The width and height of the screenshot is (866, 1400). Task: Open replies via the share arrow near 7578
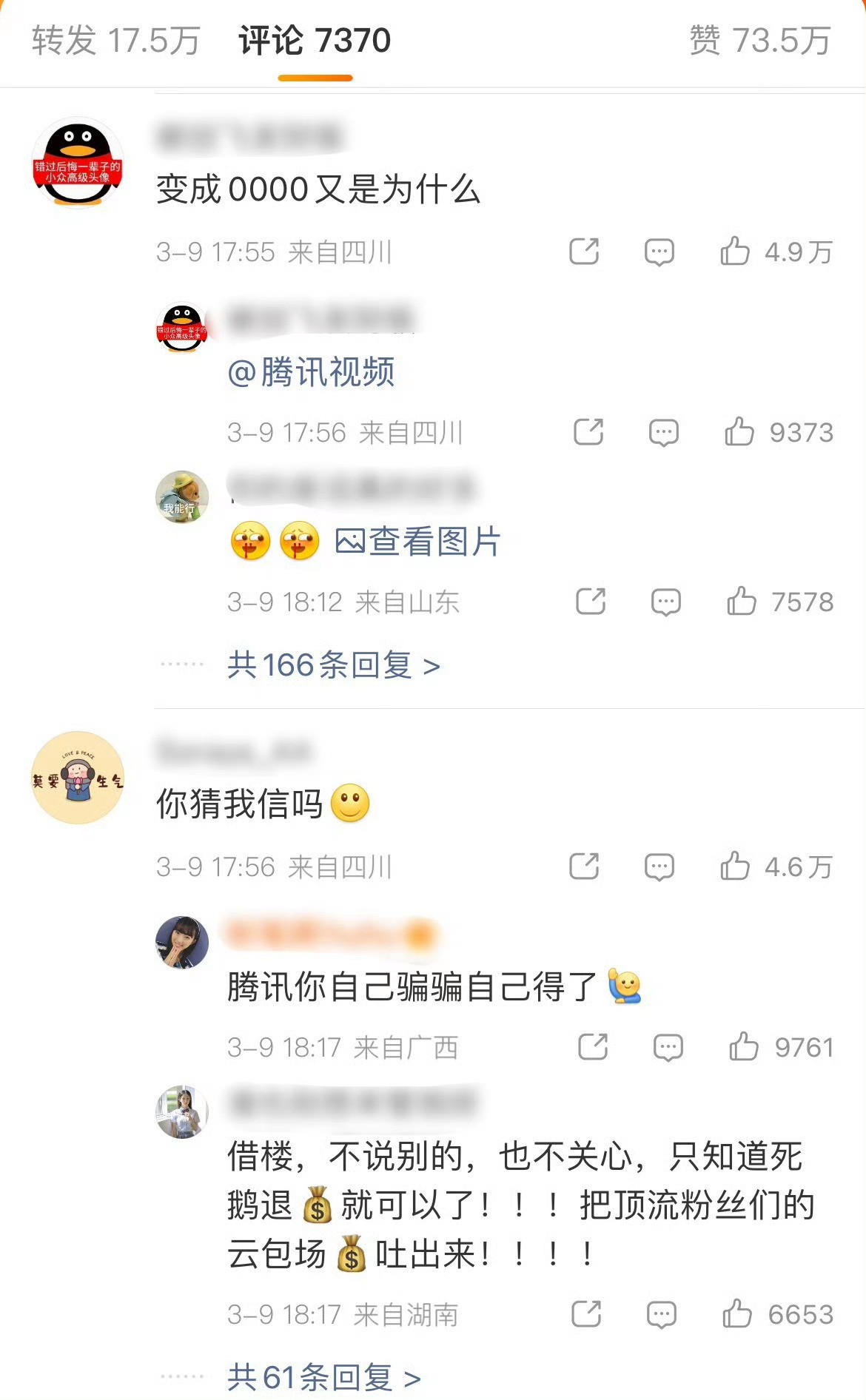(x=588, y=602)
